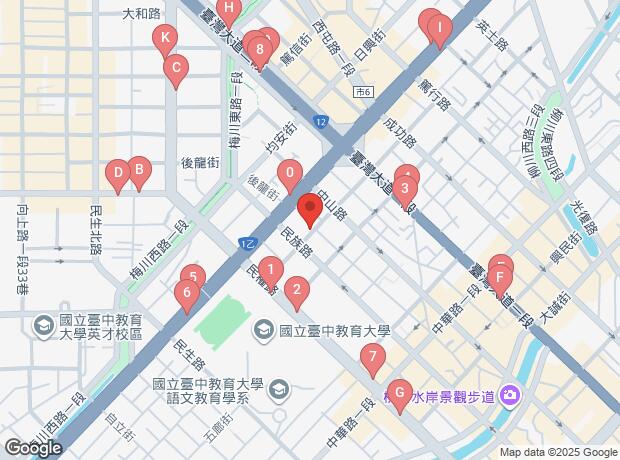Open 柳川水岸景觀步道 photo spot
Image resolution: width=620 pixels, height=460 pixels.
click(508, 397)
